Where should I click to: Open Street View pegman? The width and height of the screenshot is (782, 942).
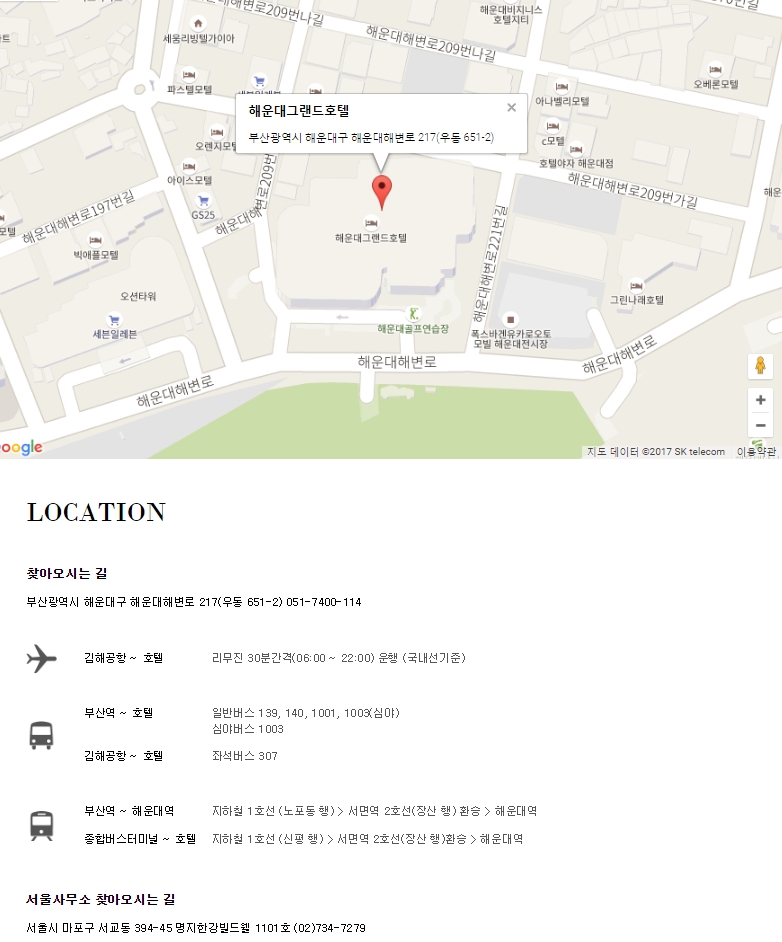(760, 366)
